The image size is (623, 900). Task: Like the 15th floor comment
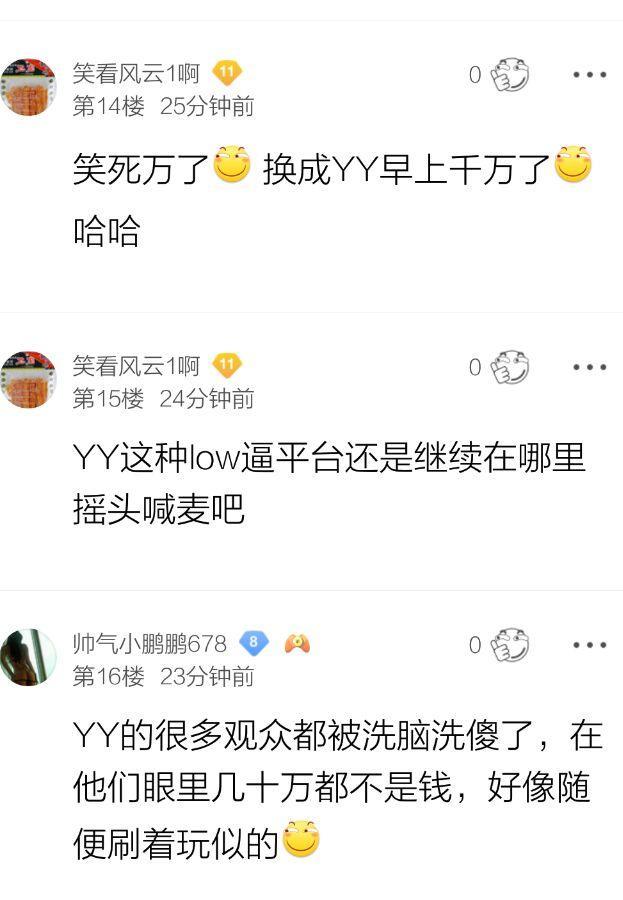click(x=510, y=367)
